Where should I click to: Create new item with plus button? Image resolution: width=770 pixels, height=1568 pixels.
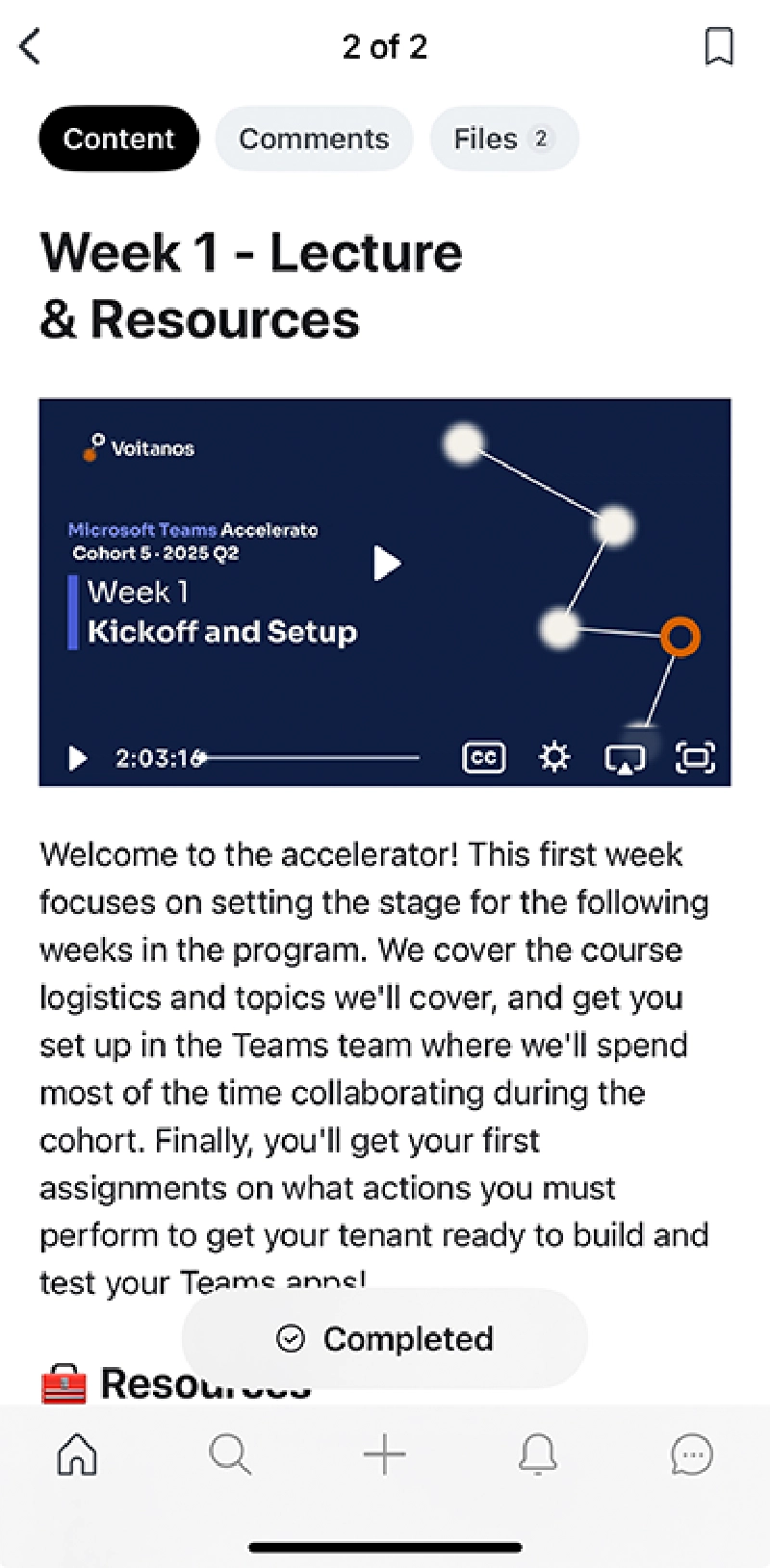pos(384,1454)
